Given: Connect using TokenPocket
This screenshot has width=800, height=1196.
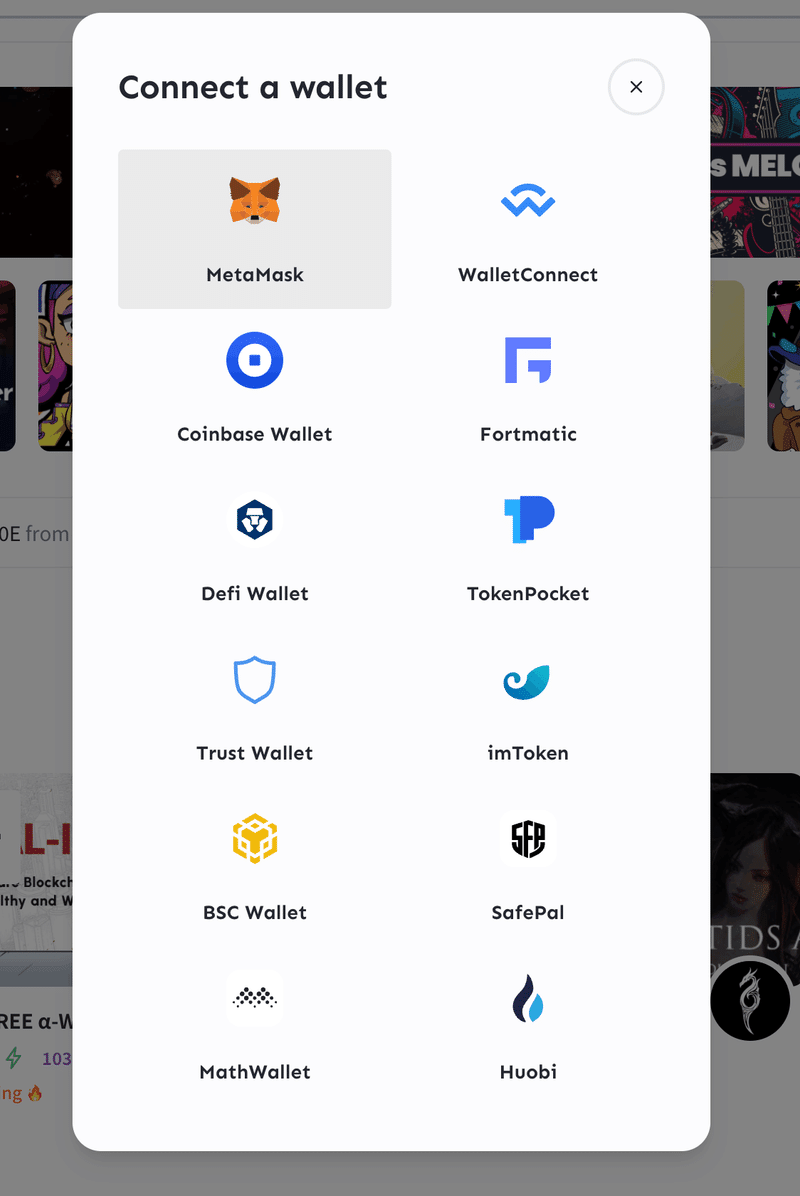Looking at the screenshot, I should [527, 547].
